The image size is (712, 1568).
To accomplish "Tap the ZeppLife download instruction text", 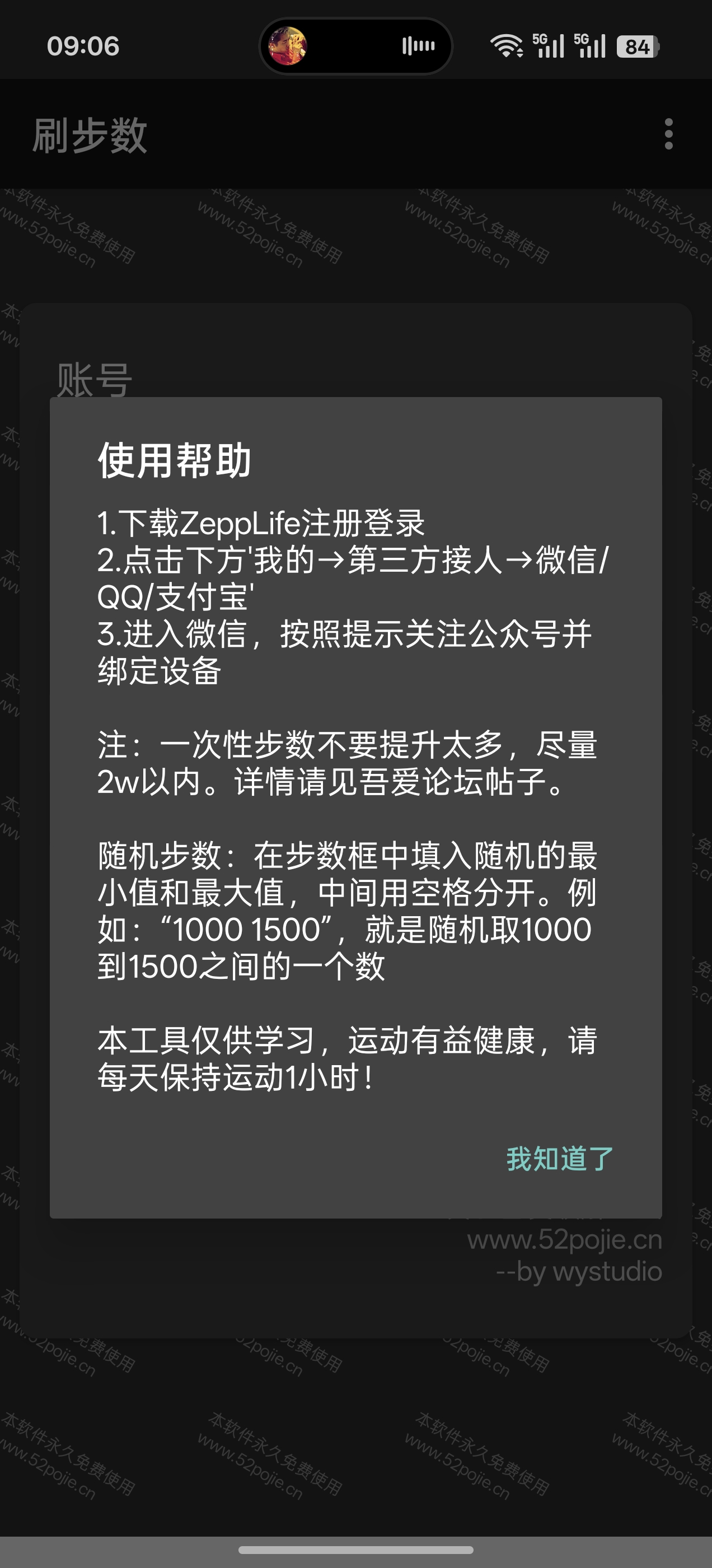I will tap(261, 520).
